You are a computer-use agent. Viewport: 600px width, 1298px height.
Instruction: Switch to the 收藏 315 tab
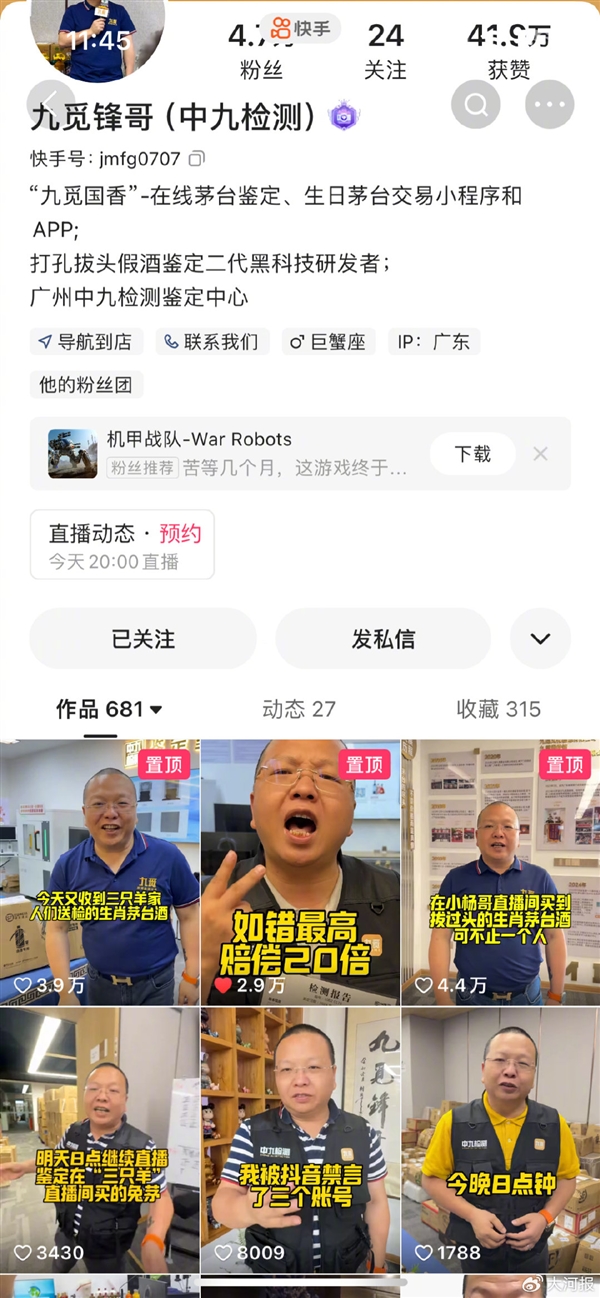[x=498, y=709]
